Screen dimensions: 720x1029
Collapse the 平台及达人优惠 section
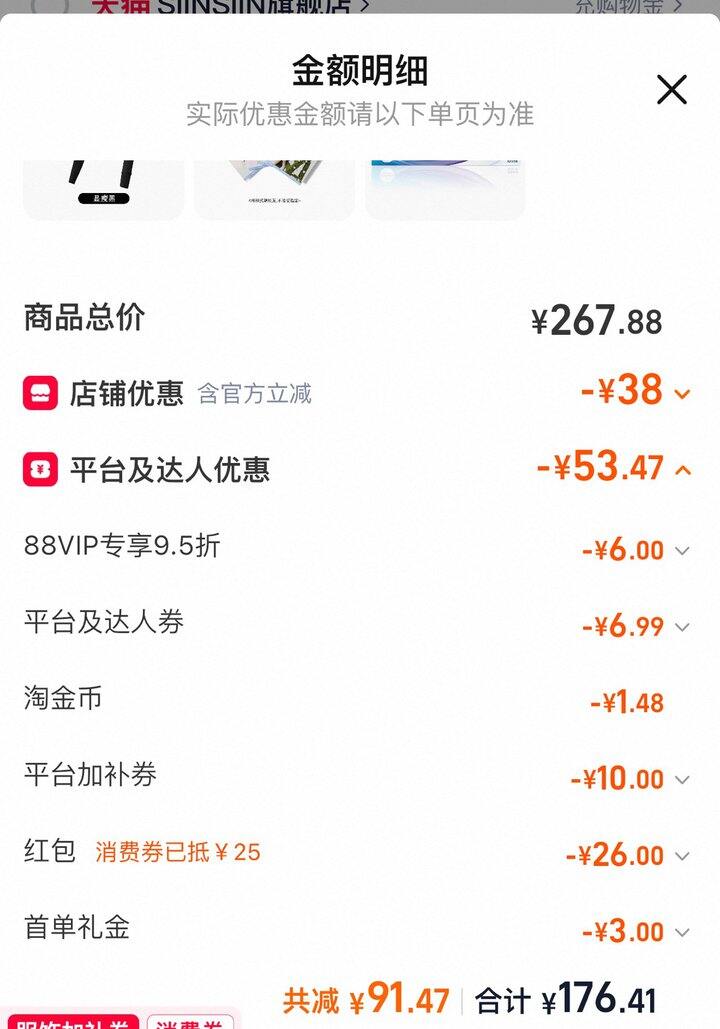683,469
